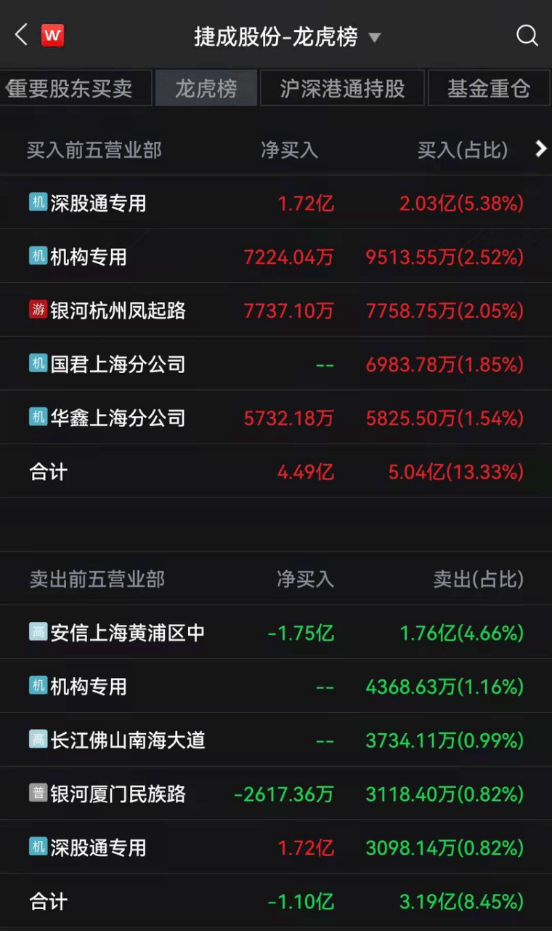Open 长江佛山南海大道 row
The image size is (553, 931).
click(x=276, y=740)
